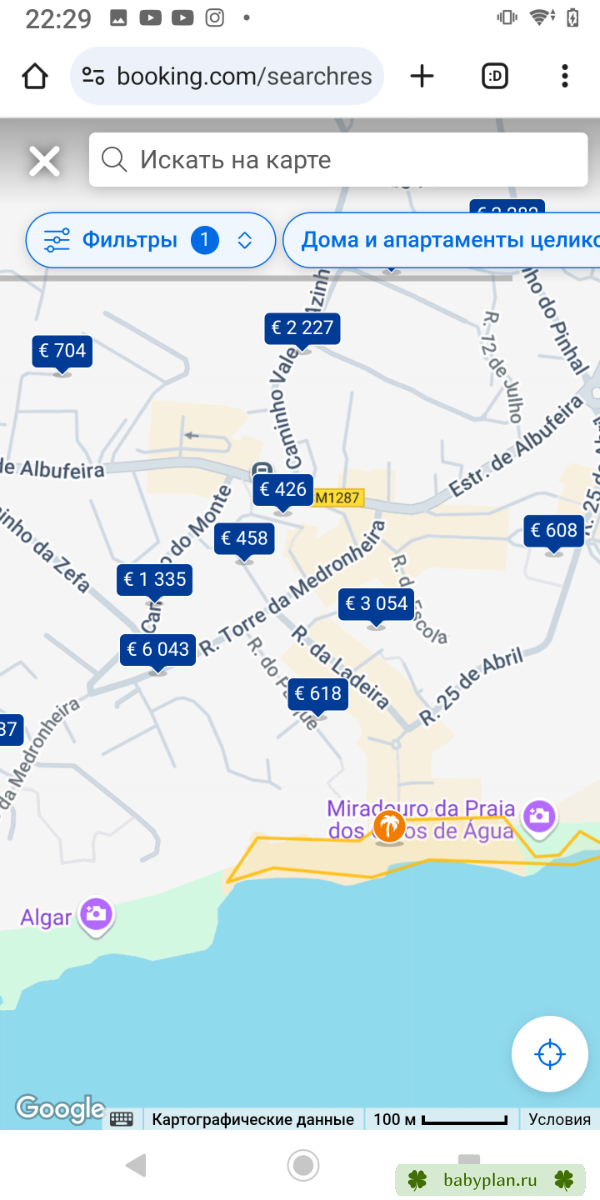The height and width of the screenshot is (1200, 600).
Task: Tap the € 3 054 price marker
Action: pyautogui.click(x=376, y=603)
